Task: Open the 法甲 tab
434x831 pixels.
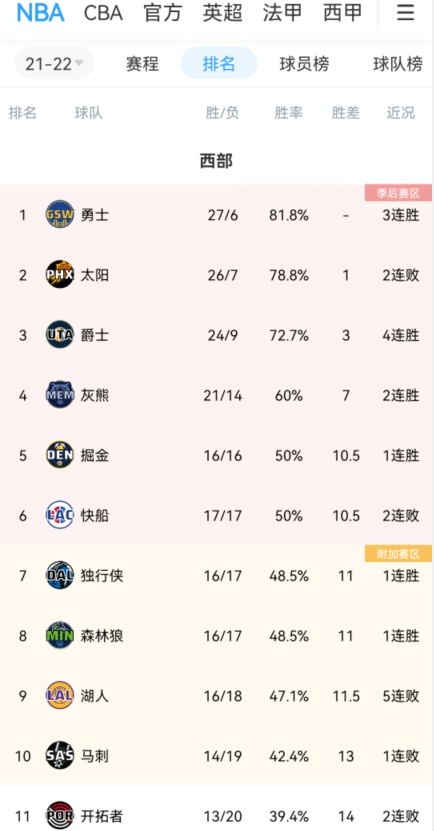Action: point(282,13)
